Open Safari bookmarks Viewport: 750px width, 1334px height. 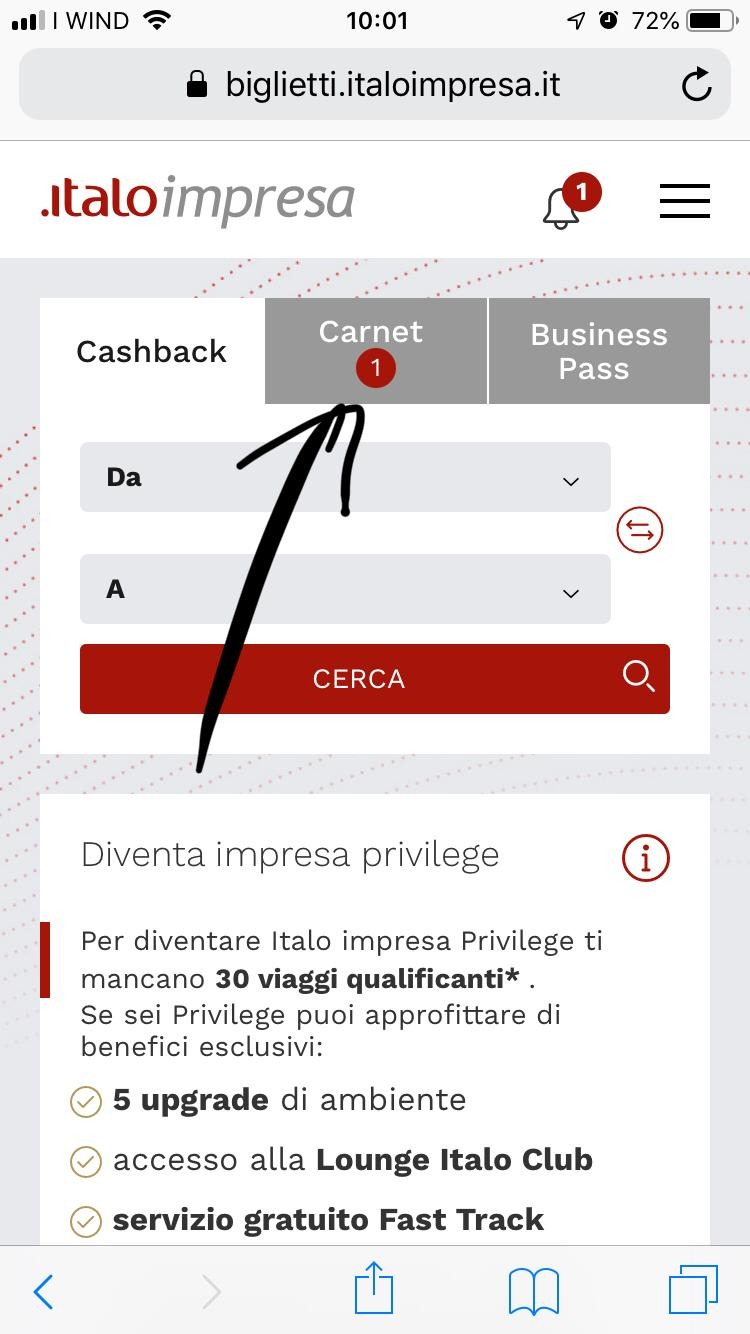point(534,1291)
